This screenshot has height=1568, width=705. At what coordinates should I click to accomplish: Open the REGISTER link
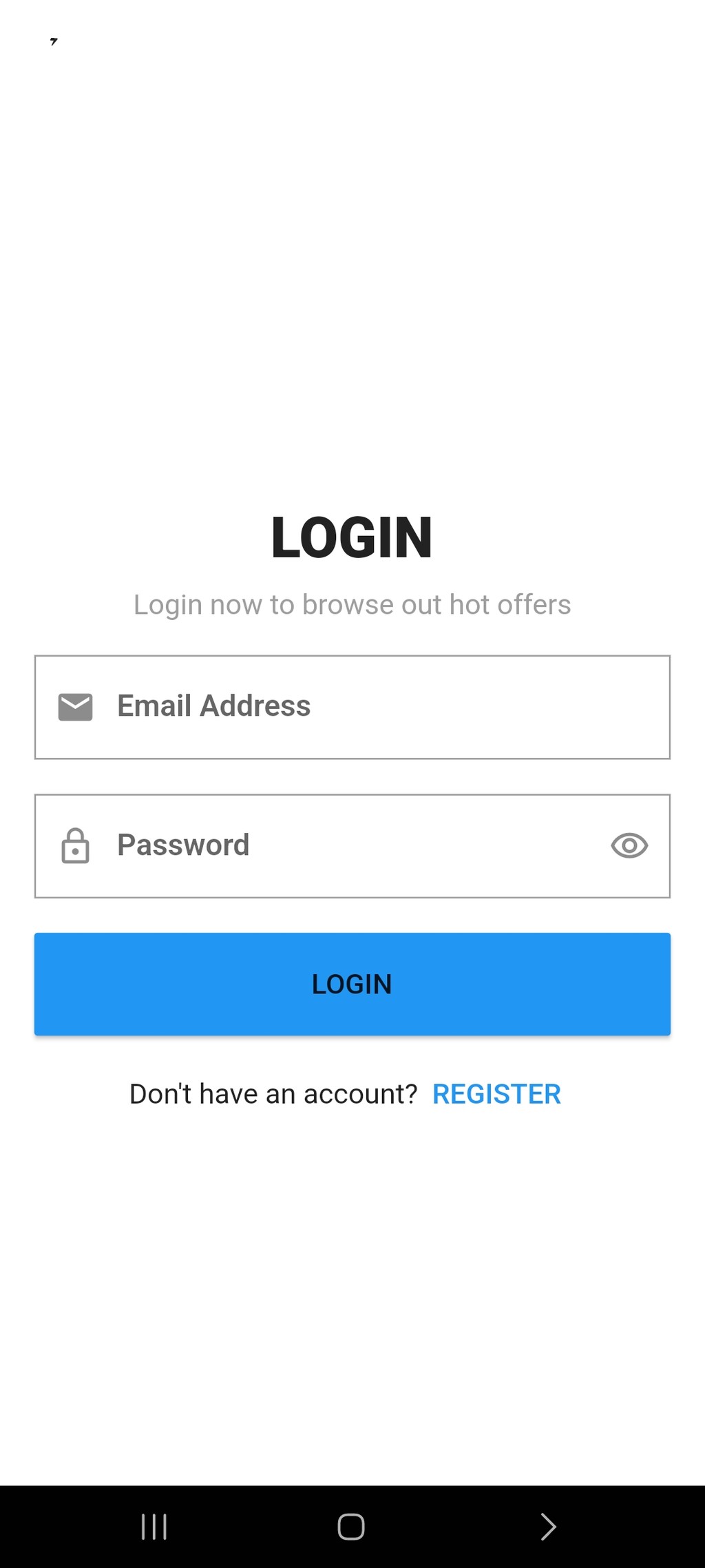pyautogui.click(x=496, y=1094)
